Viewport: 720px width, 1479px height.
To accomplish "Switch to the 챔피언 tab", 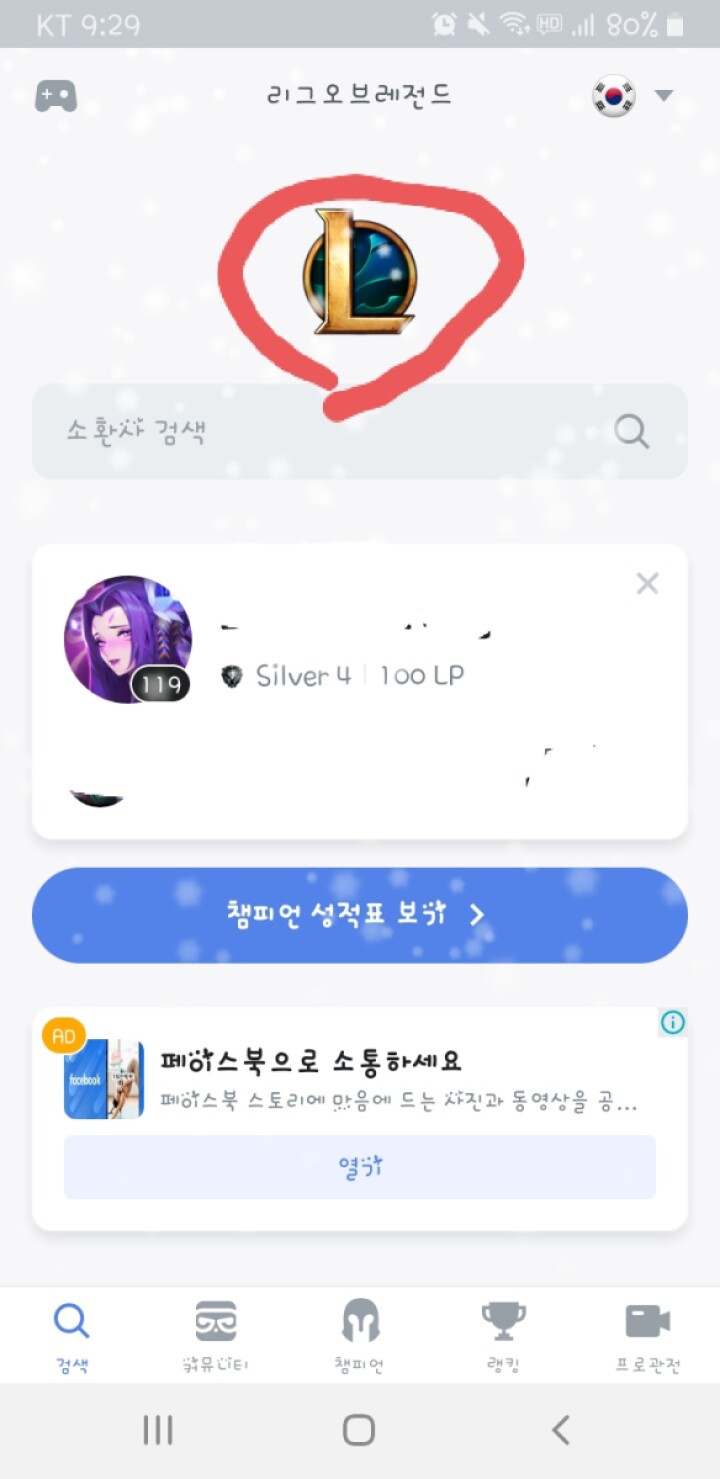I will tap(360, 1337).
